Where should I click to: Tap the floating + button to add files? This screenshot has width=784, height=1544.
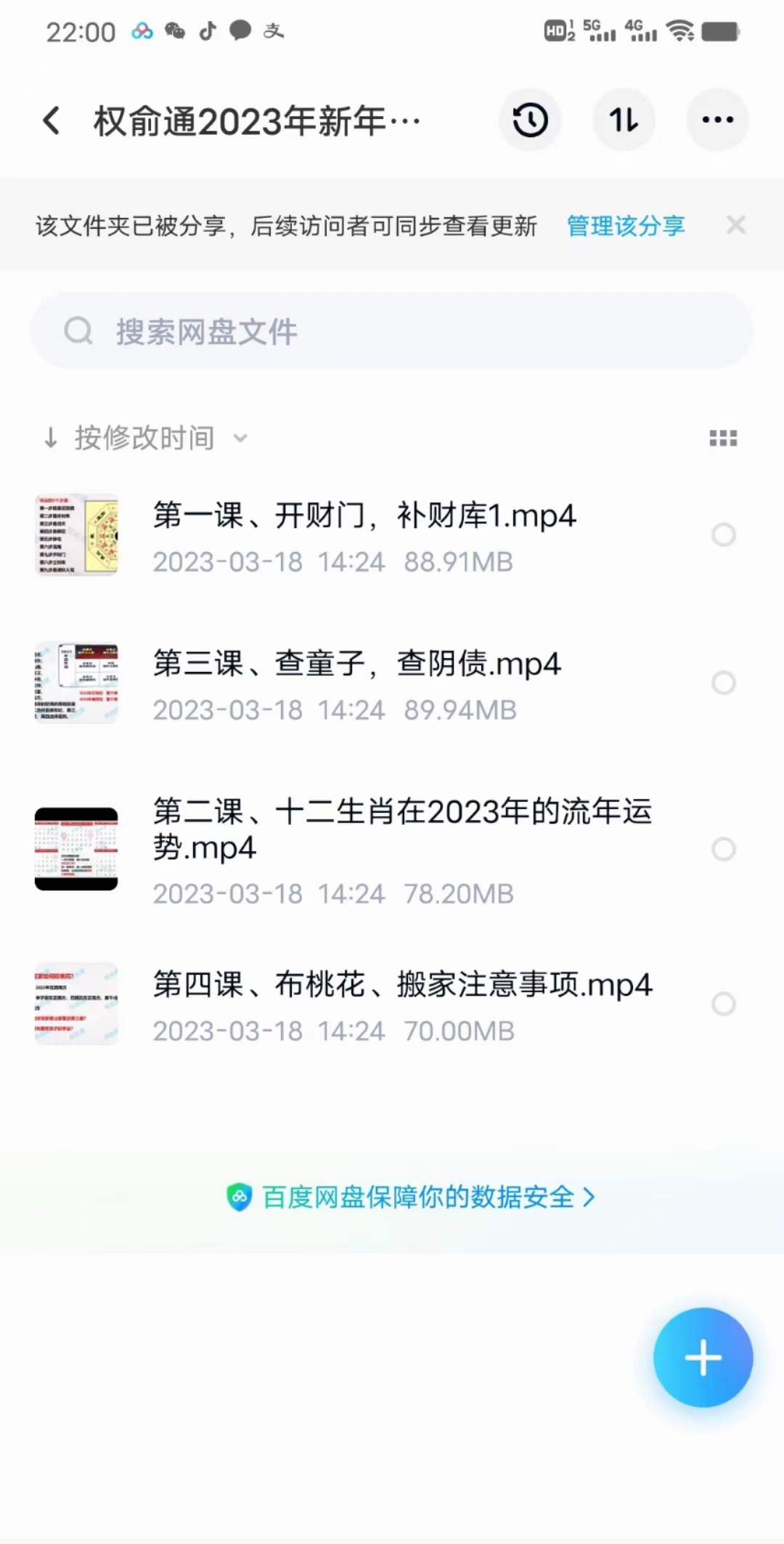coord(703,1357)
